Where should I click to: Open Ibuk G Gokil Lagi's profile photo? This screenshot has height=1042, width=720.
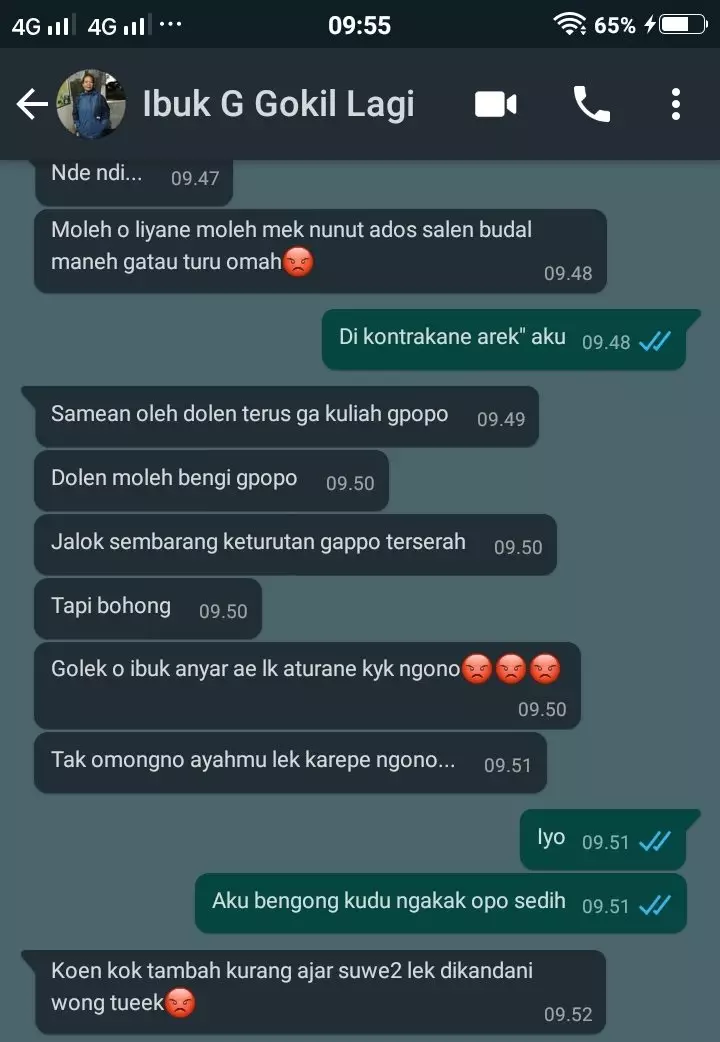(92, 104)
